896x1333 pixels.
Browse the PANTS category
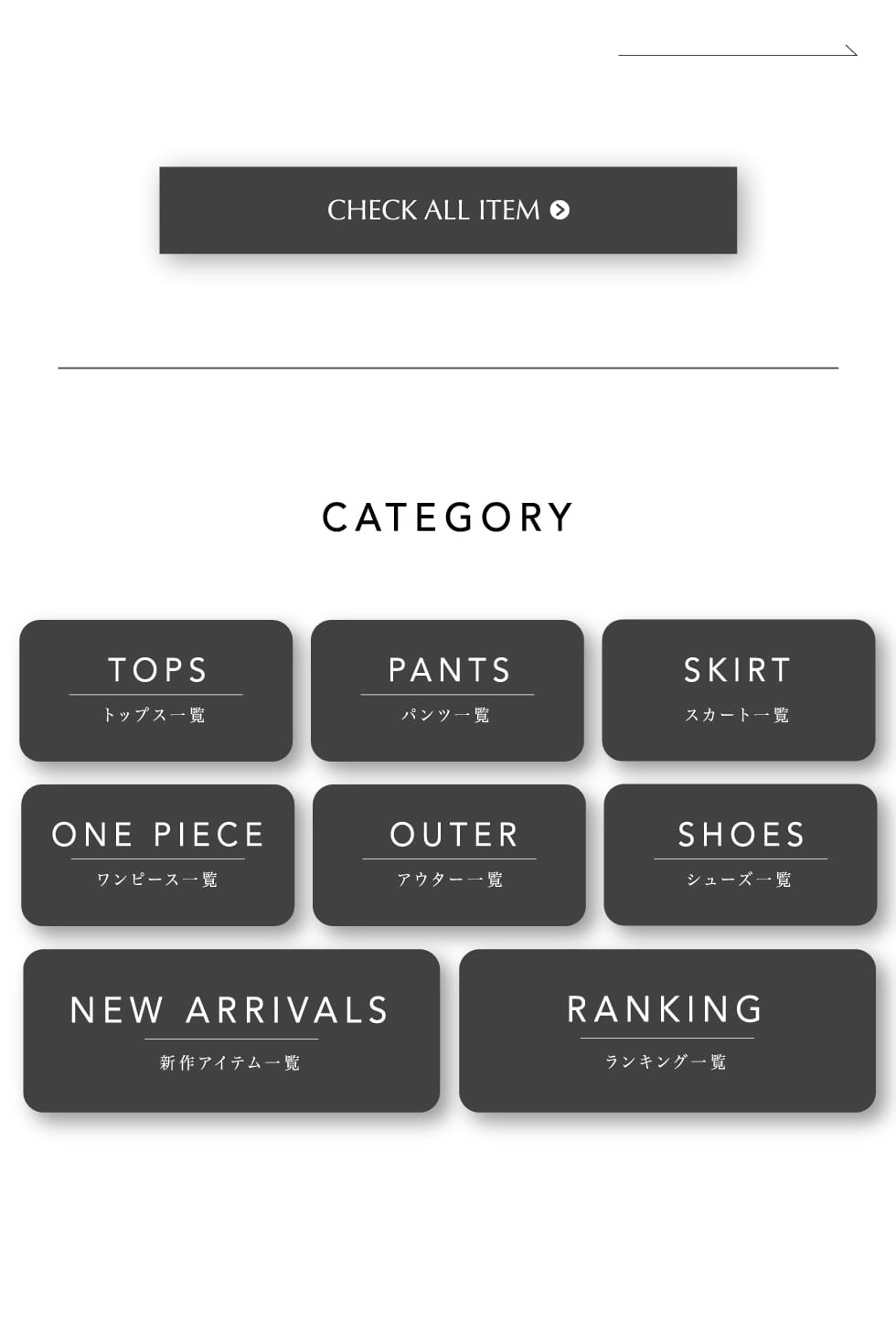point(447,690)
